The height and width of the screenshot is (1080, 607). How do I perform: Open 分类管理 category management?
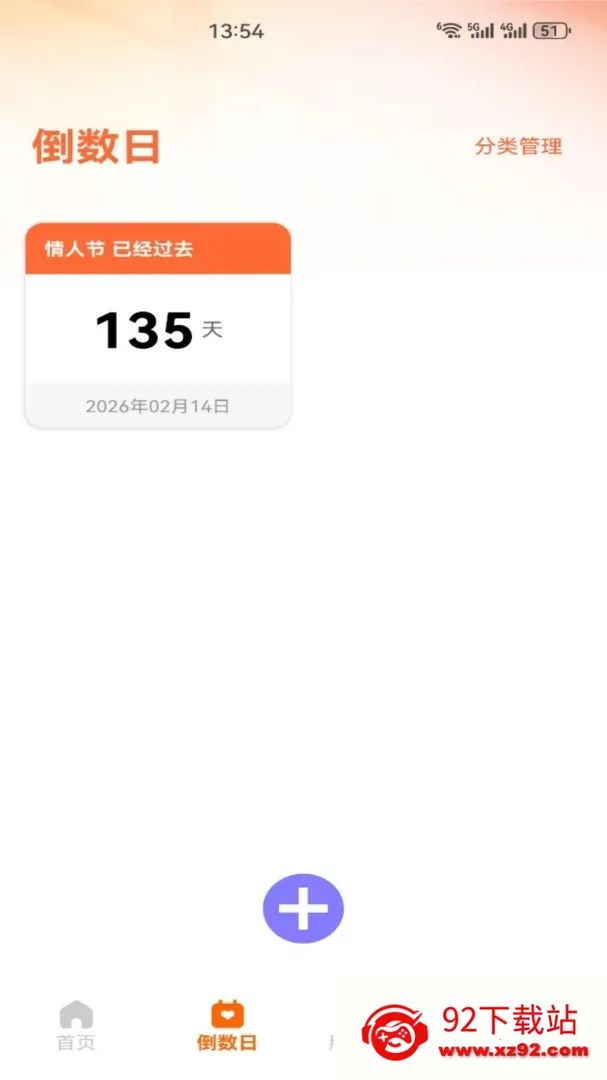pyautogui.click(x=518, y=146)
